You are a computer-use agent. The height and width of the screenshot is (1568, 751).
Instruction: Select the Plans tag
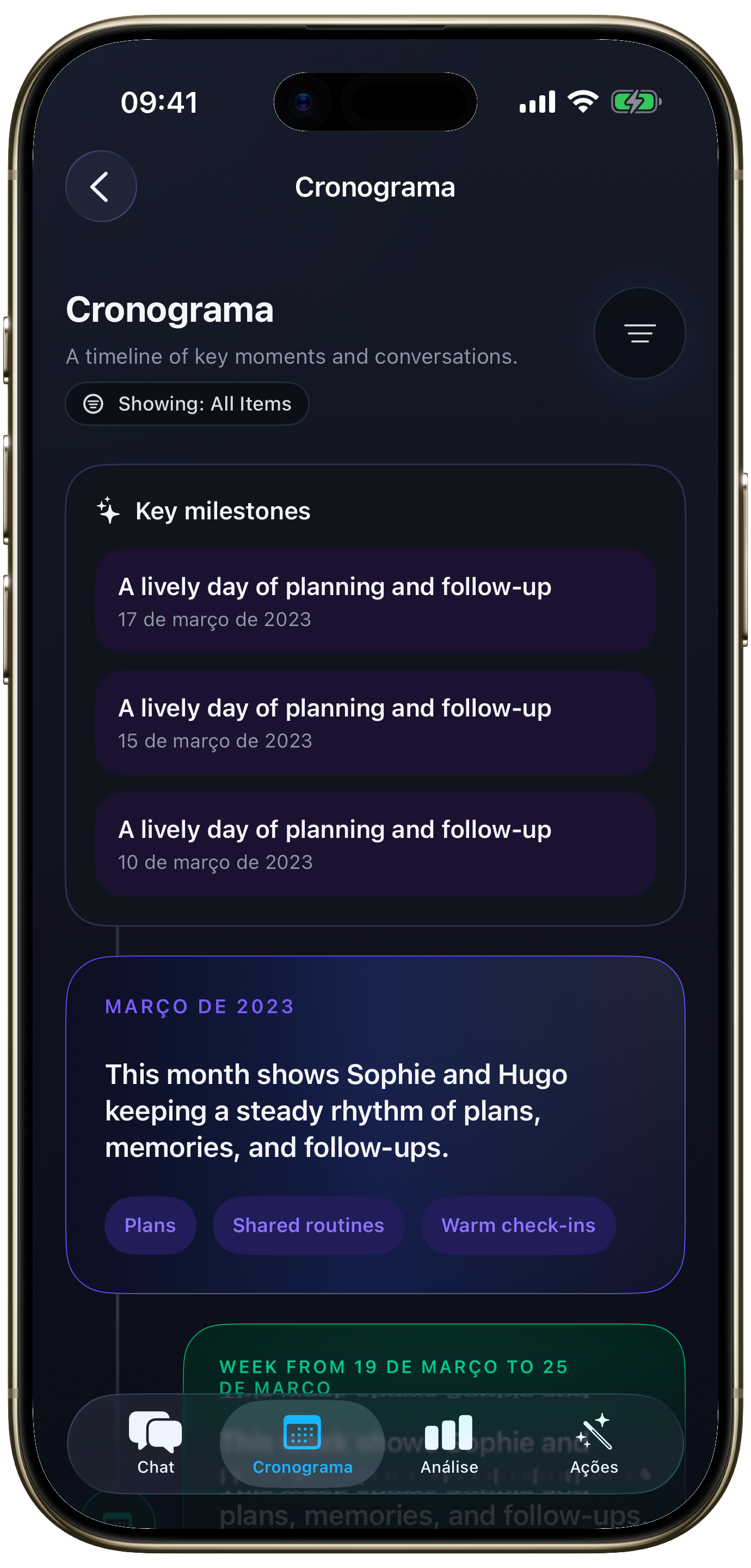pos(150,1226)
